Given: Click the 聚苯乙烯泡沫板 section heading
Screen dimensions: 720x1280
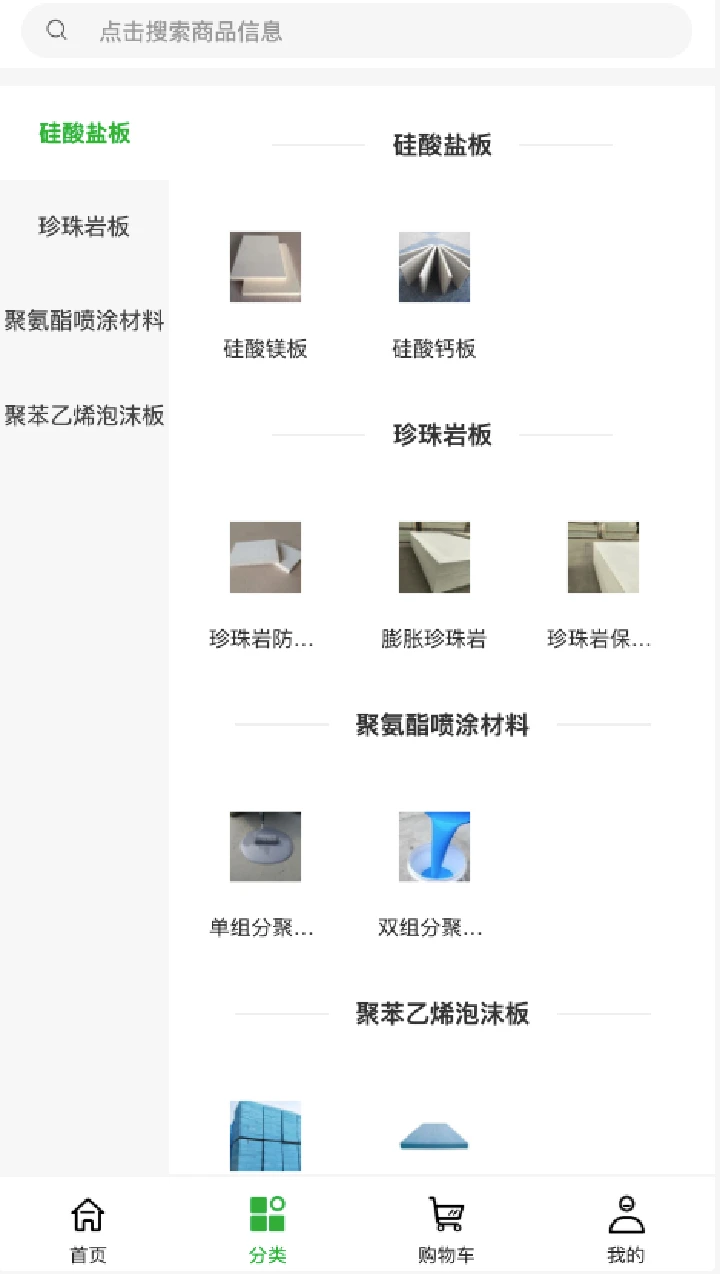Looking at the screenshot, I should [x=444, y=1014].
